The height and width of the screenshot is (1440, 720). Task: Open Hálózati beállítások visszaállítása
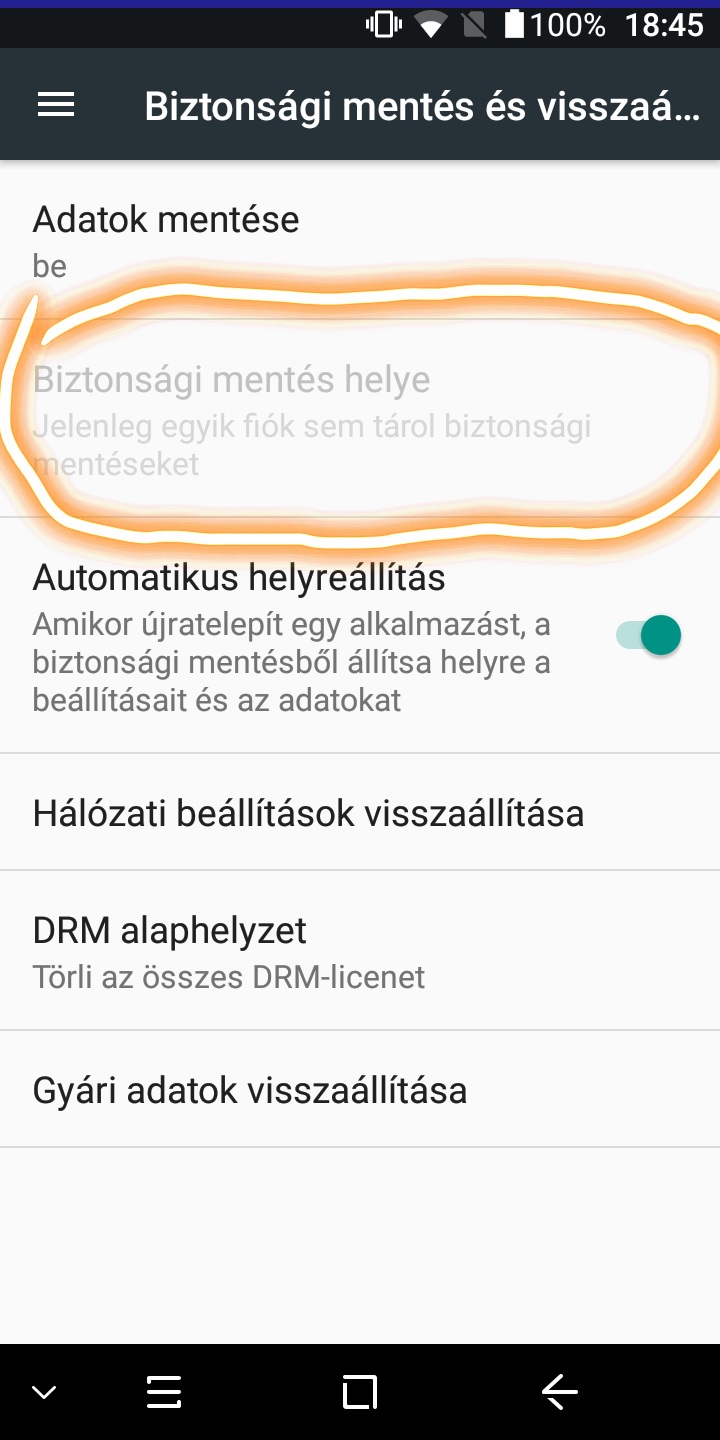pos(308,812)
